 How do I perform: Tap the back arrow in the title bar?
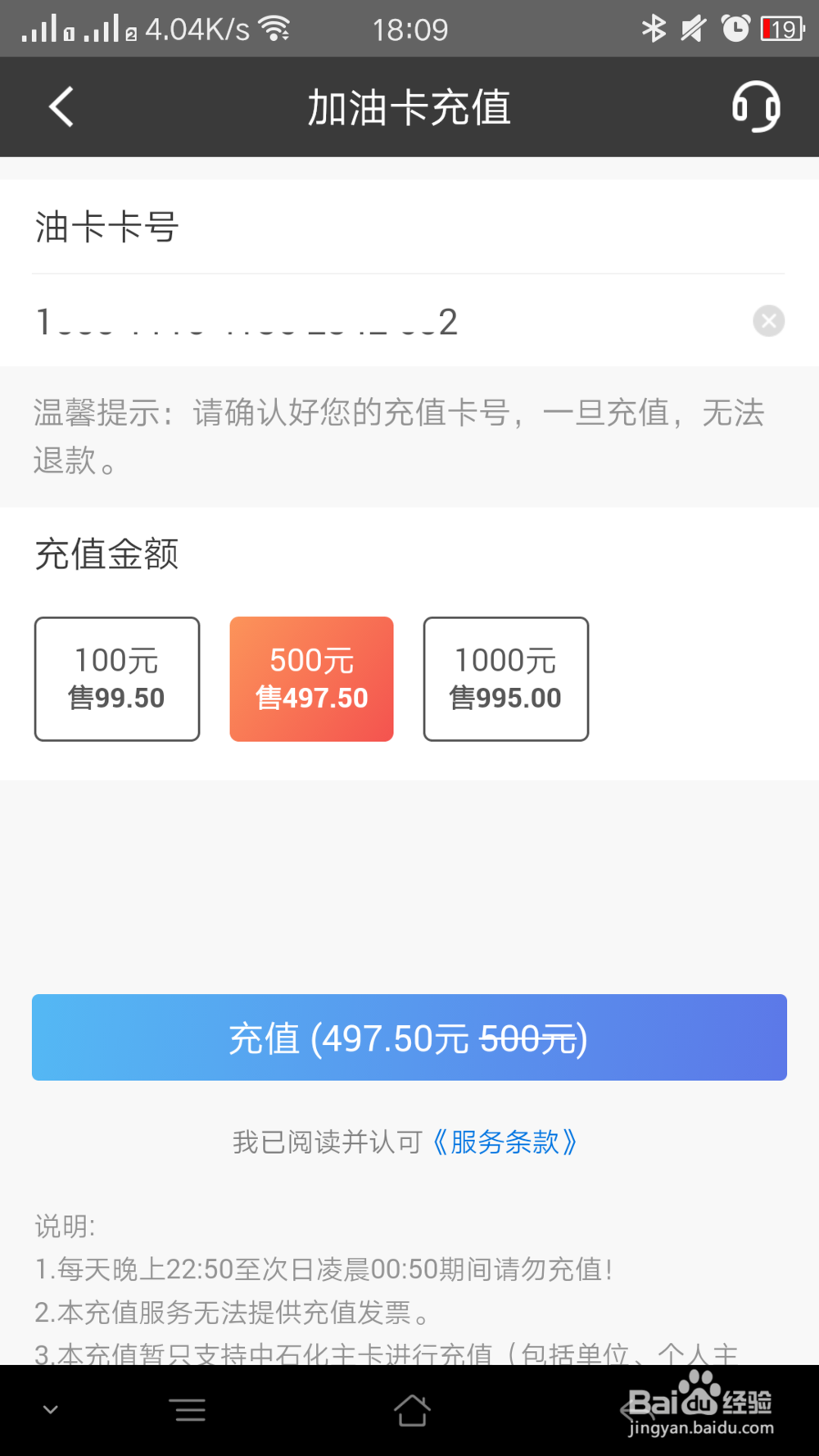pos(61,106)
